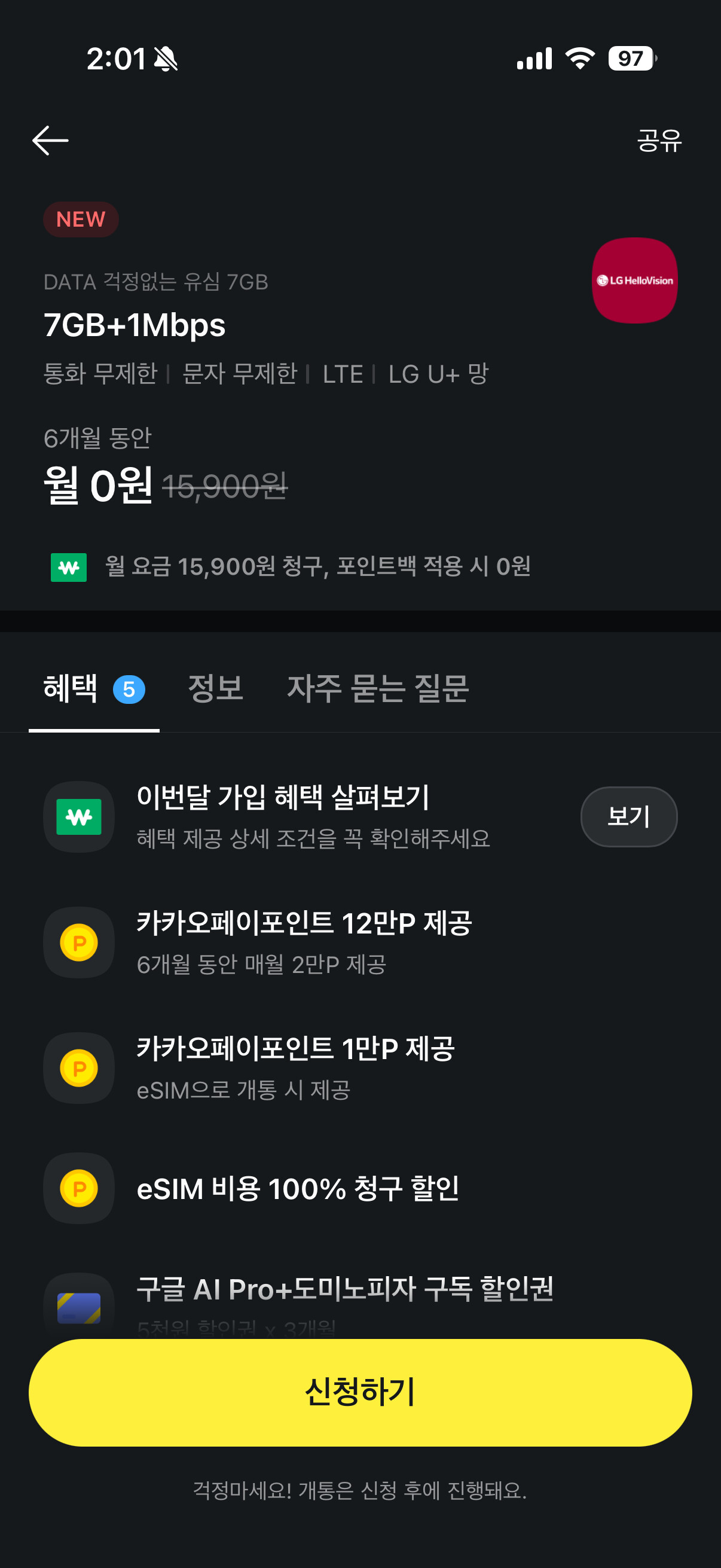The image size is (721, 1568).
Task: View eSIM 비용 100% 청구 할인 benefit
Action: 360,1188
